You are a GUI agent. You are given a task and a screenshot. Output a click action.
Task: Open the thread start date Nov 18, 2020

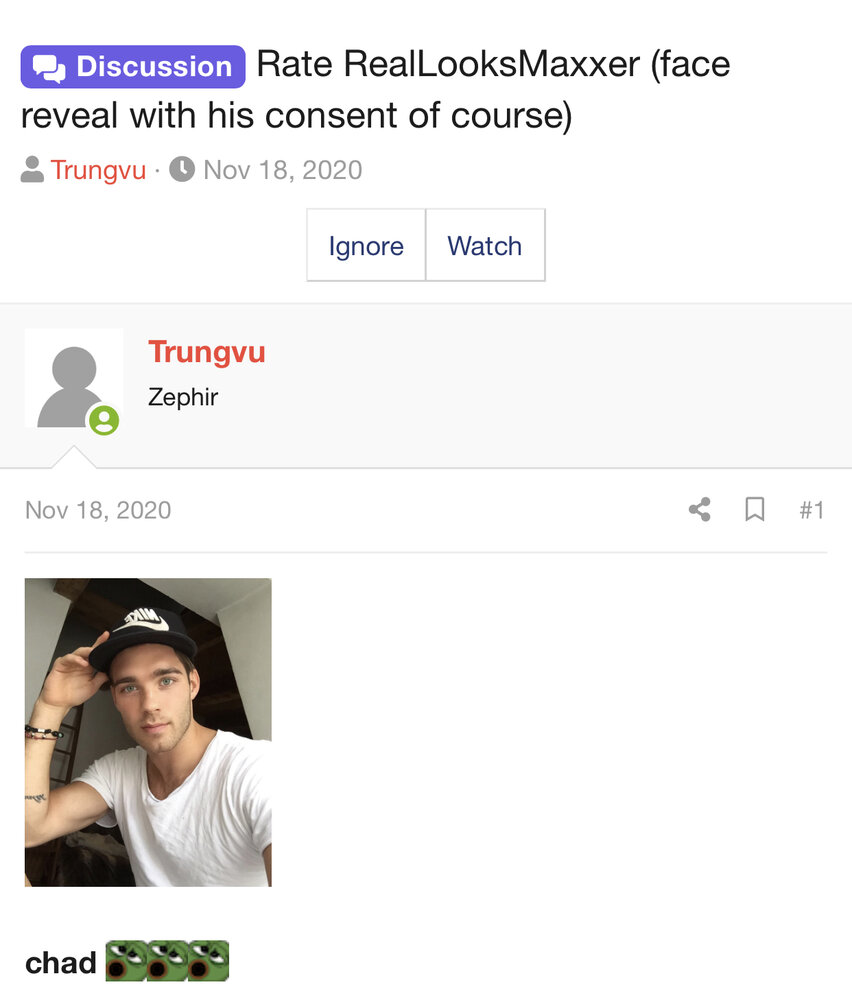coord(282,170)
